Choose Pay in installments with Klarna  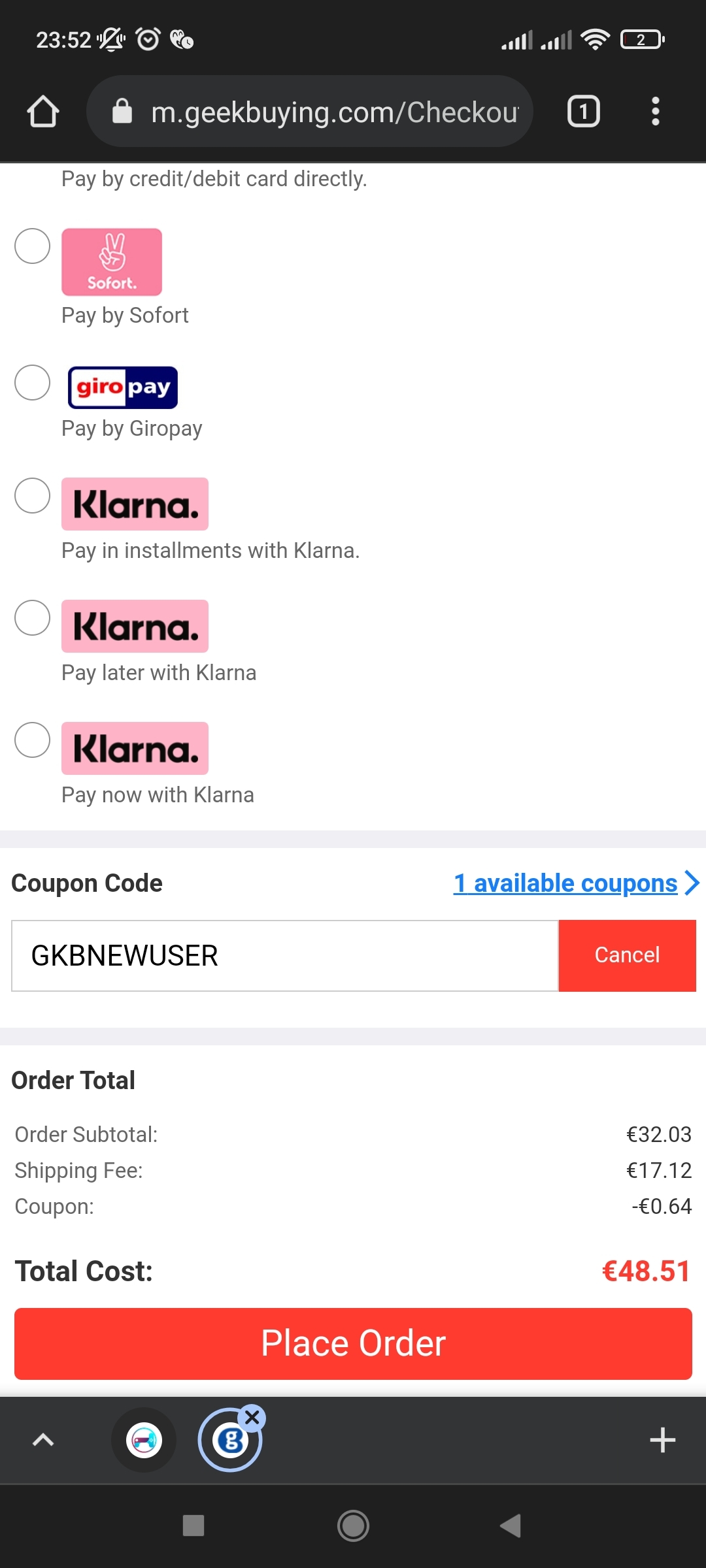click(x=33, y=495)
